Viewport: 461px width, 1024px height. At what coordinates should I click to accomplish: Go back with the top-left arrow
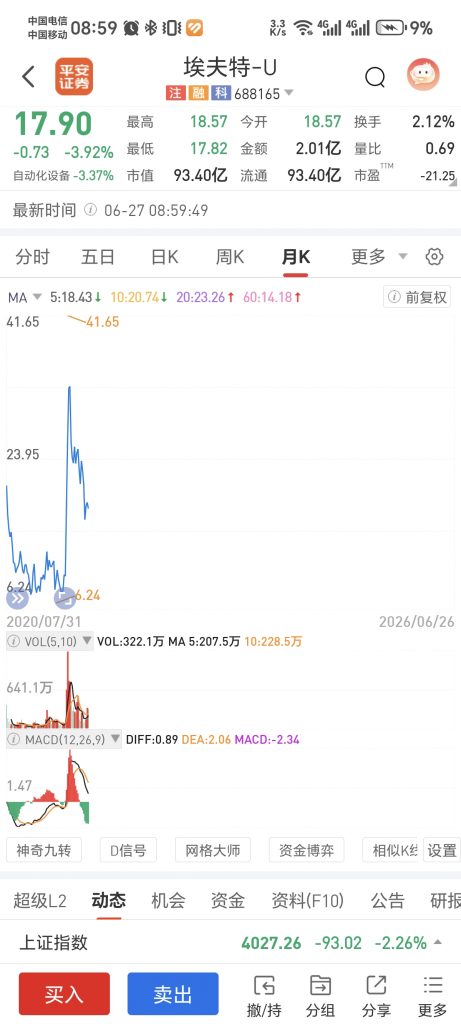coord(28,77)
